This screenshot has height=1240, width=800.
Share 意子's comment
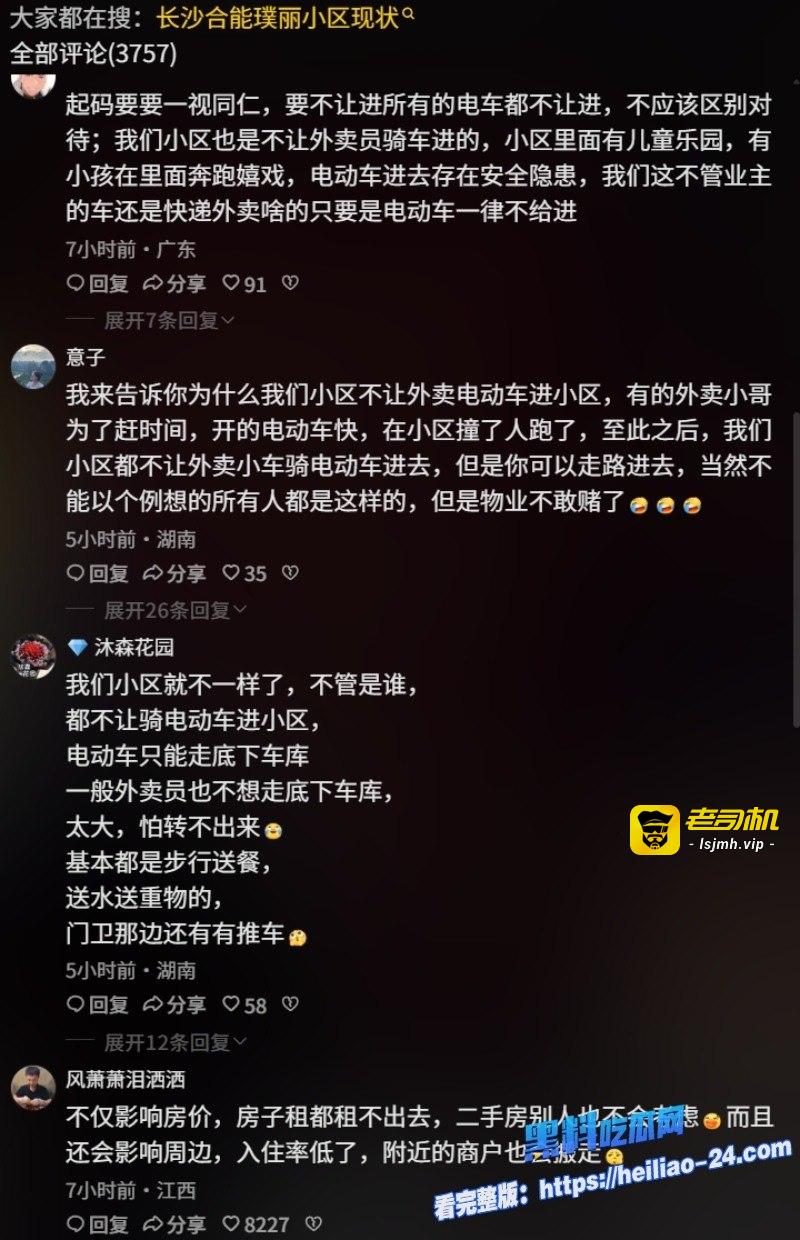pos(175,573)
